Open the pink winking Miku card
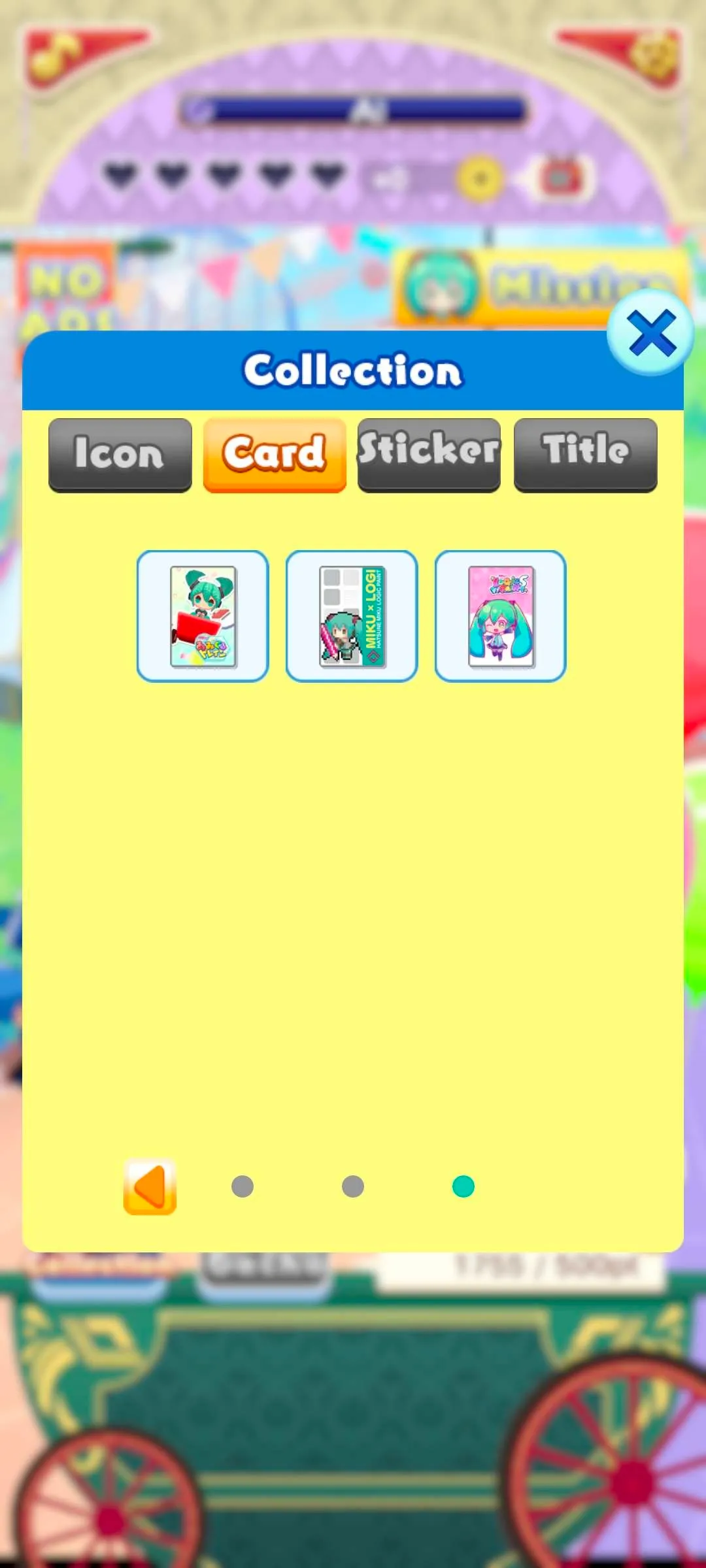This screenshot has height=1568, width=706. 501,616
